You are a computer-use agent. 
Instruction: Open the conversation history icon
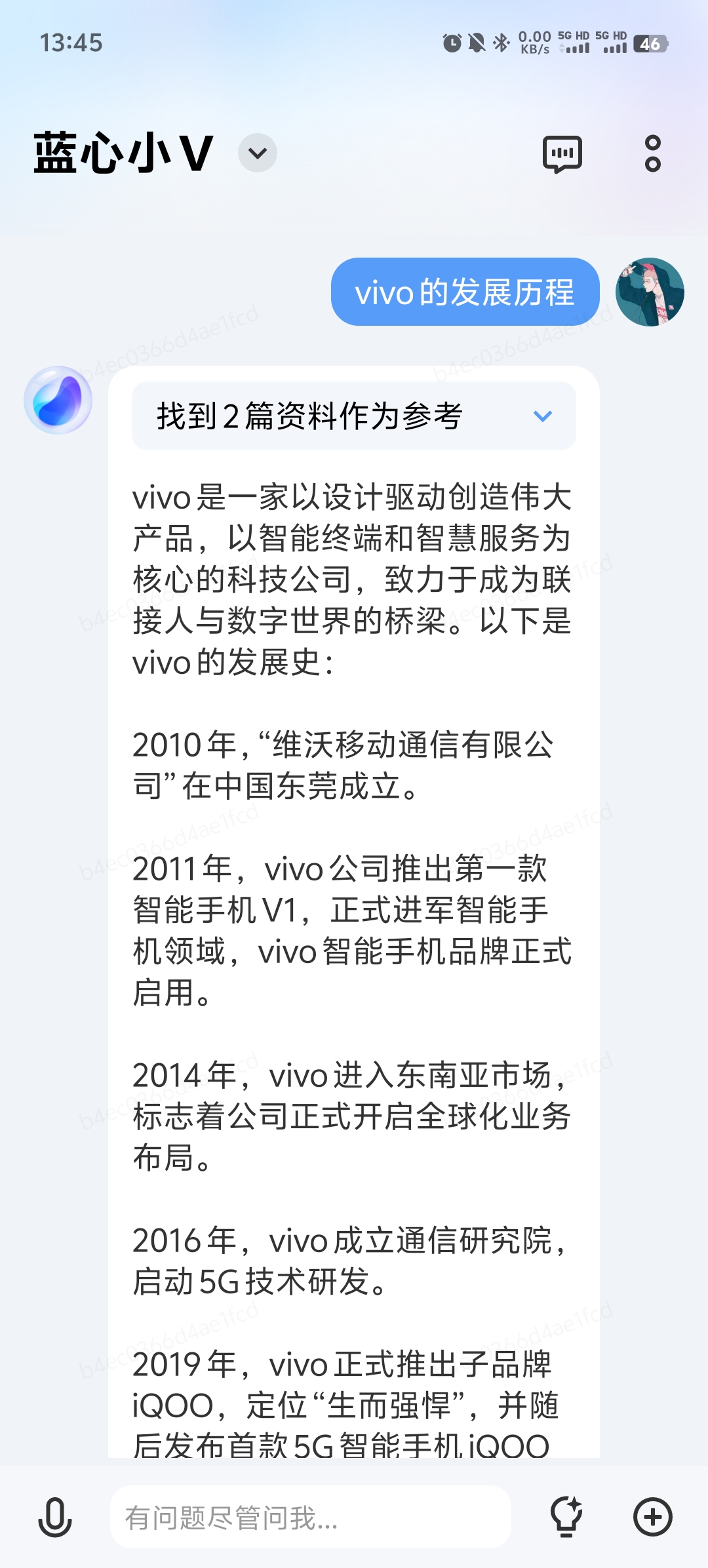coord(562,154)
